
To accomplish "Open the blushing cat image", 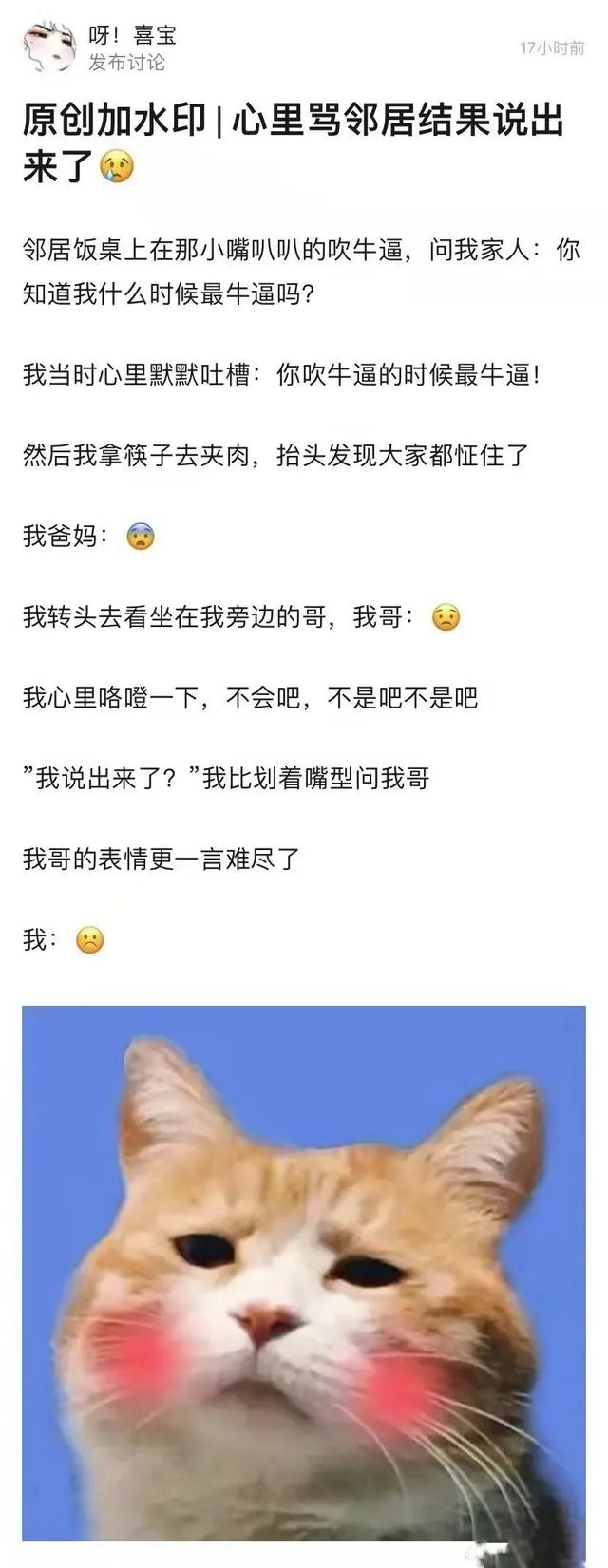I will [304, 1273].
